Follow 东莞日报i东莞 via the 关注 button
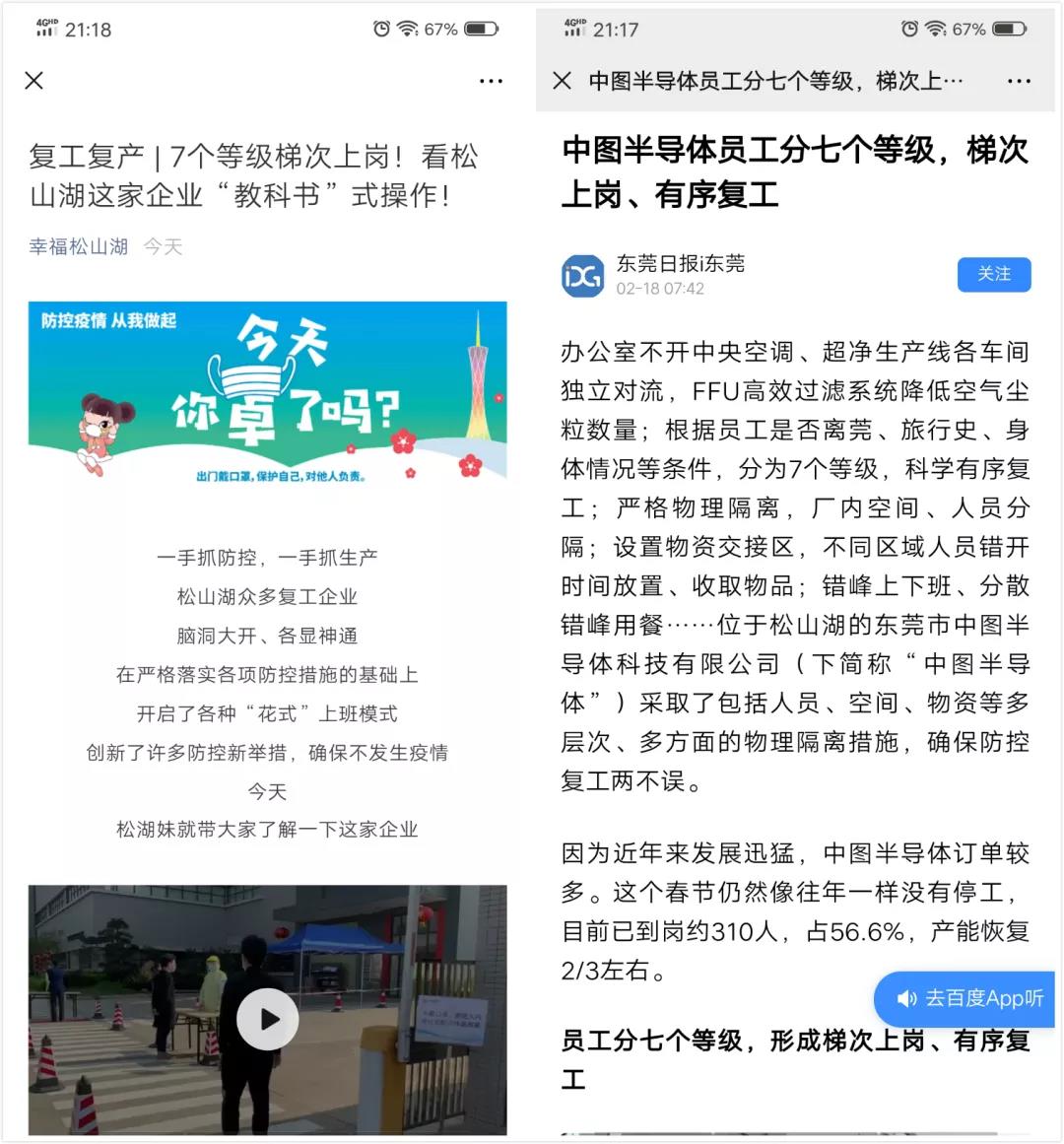 [994, 275]
